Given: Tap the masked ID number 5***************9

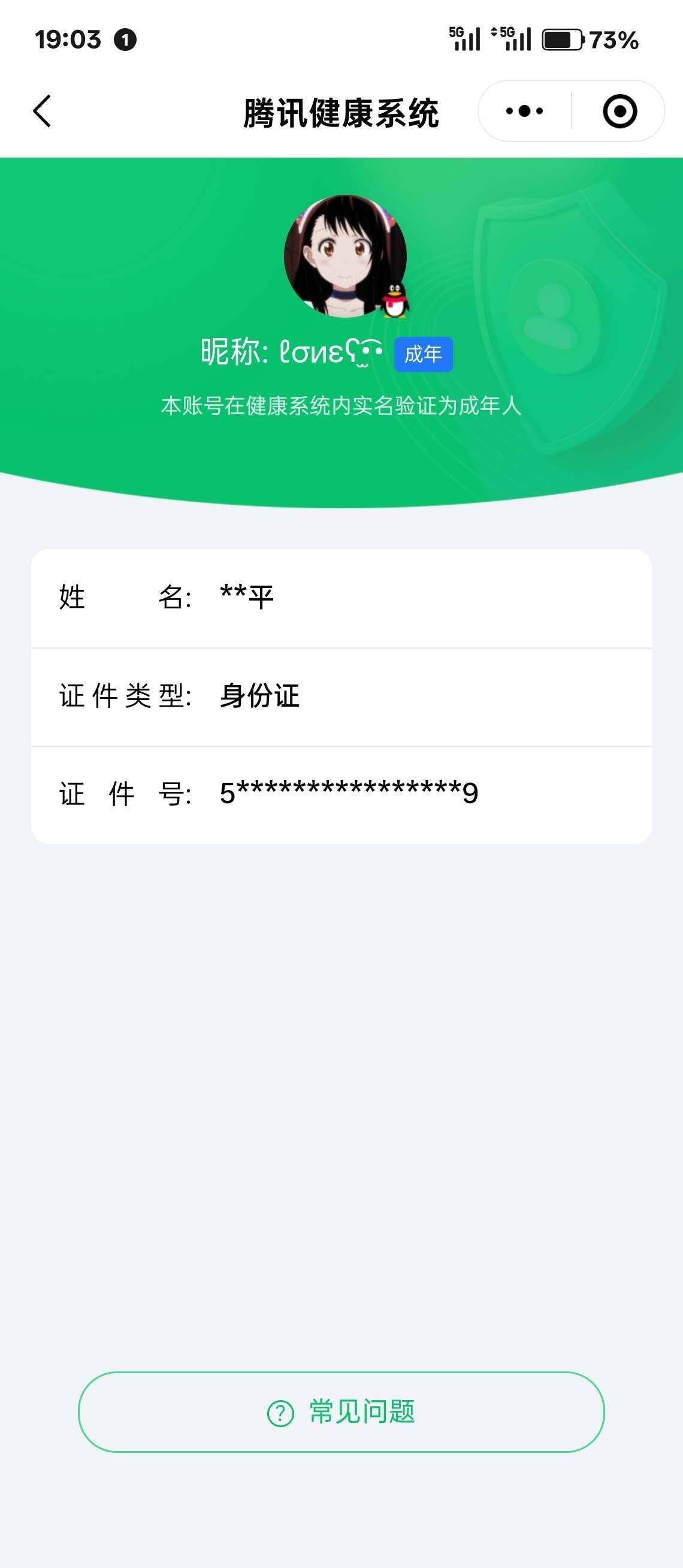Looking at the screenshot, I should (x=347, y=791).
